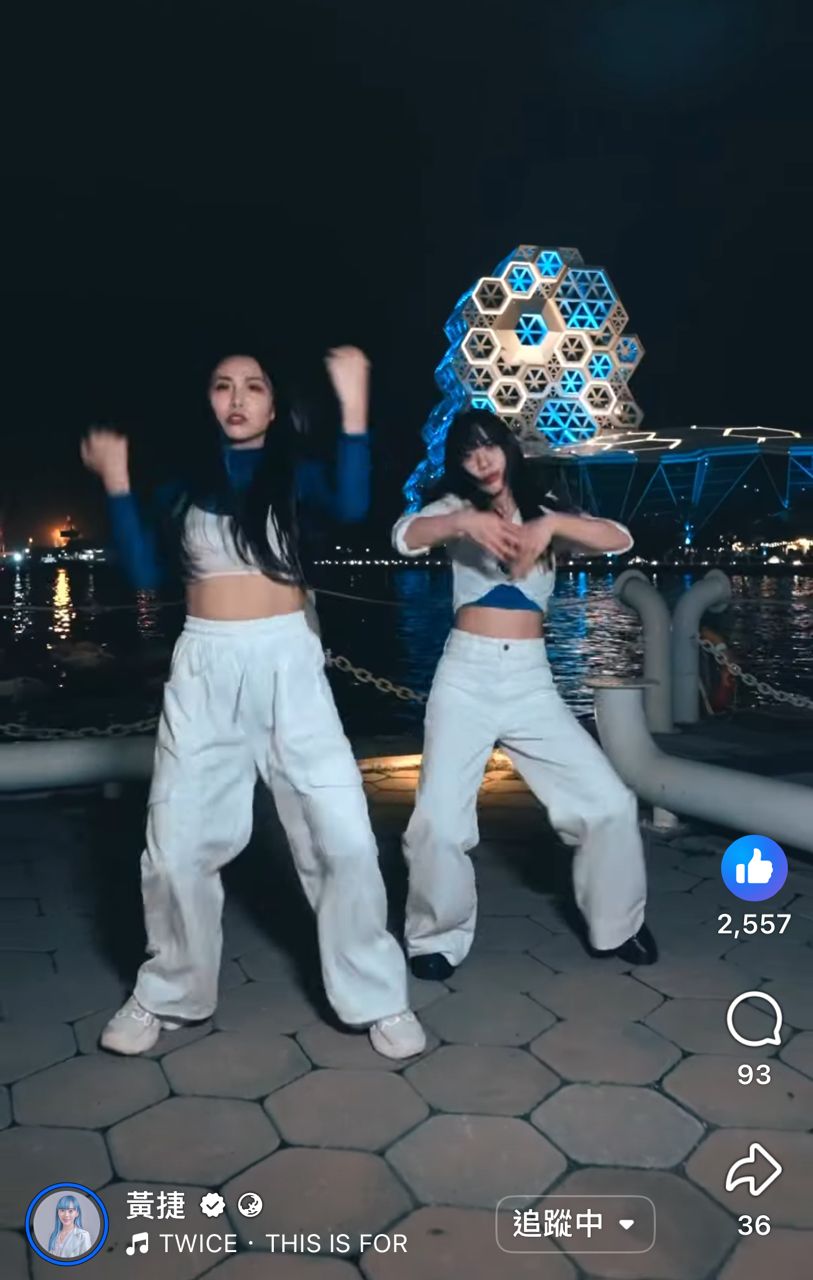View the TWICE · THIS IS FOR audio

(x=268, y=1244)
